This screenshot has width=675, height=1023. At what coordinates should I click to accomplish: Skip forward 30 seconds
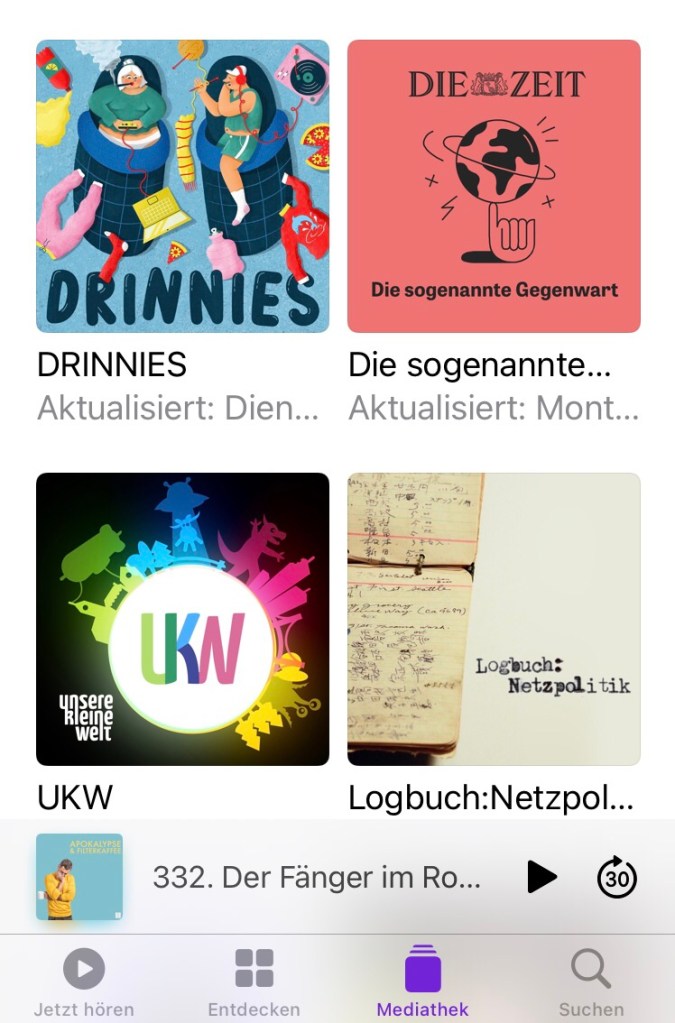point(617,877)
